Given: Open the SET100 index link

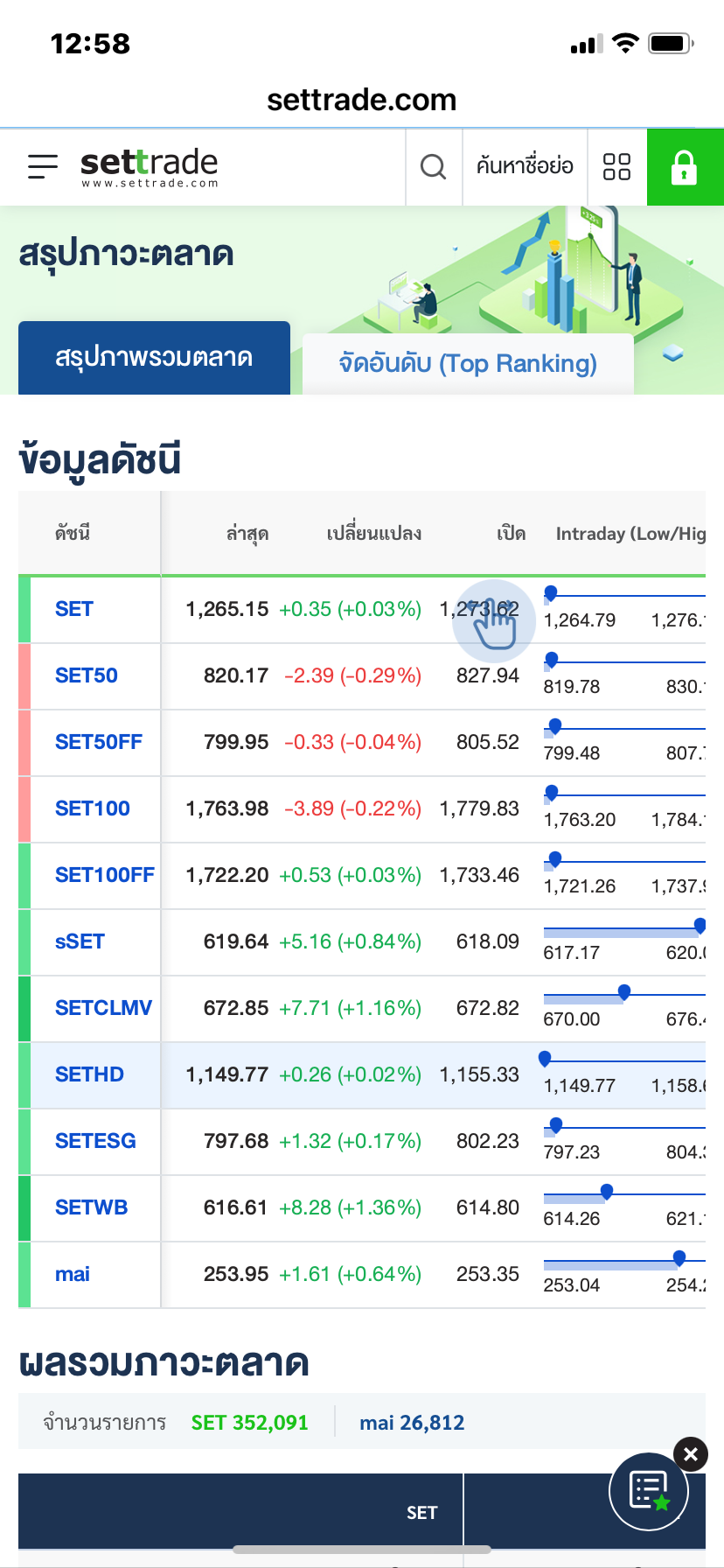Looking at the screenshot, I should [93, 808].
